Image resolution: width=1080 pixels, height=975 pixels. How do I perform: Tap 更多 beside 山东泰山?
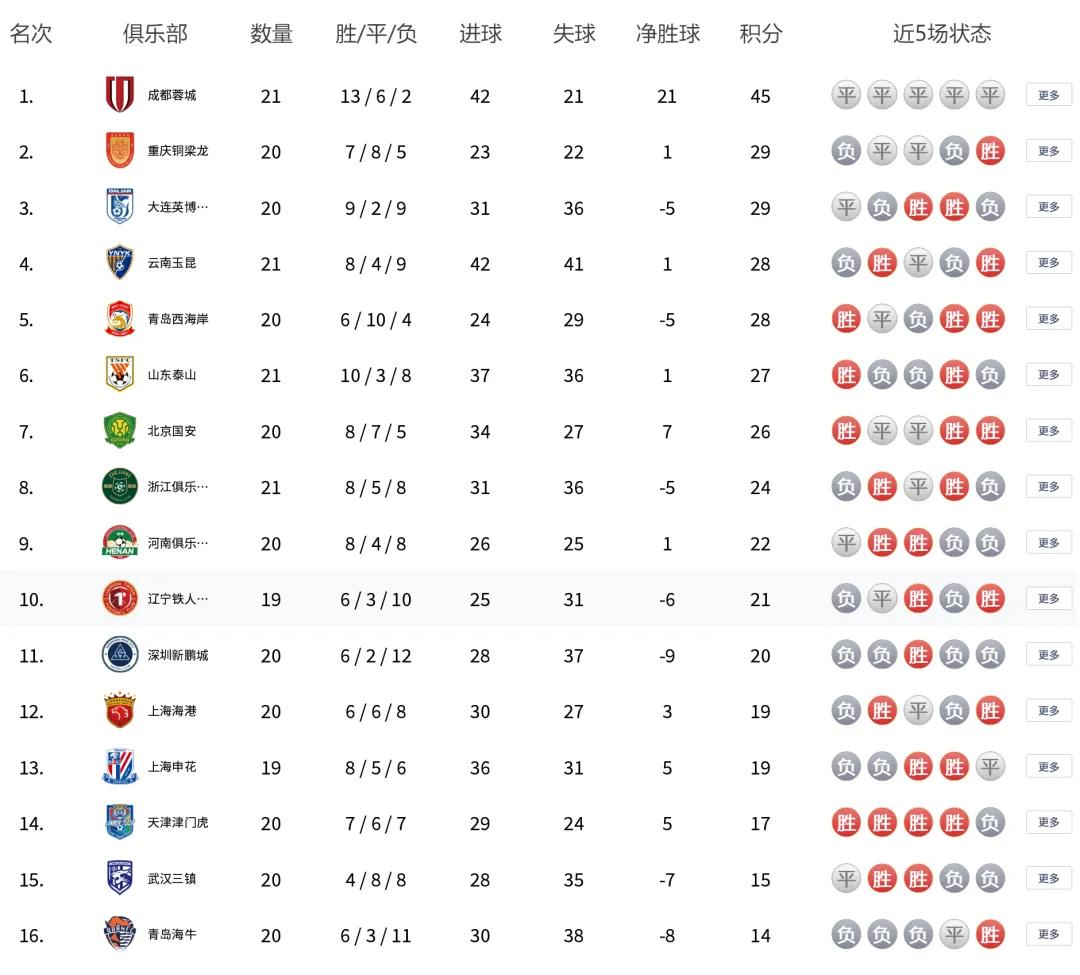click(1048, 375)
